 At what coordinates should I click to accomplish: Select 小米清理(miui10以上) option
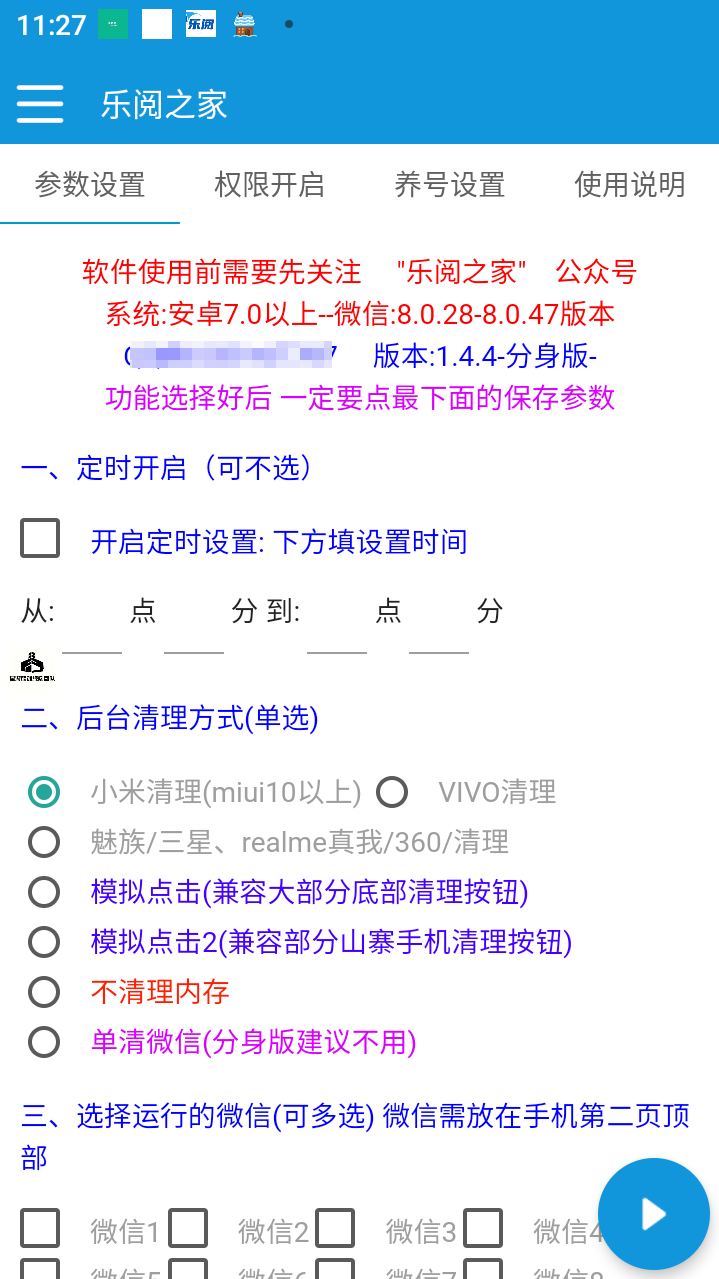44,792
